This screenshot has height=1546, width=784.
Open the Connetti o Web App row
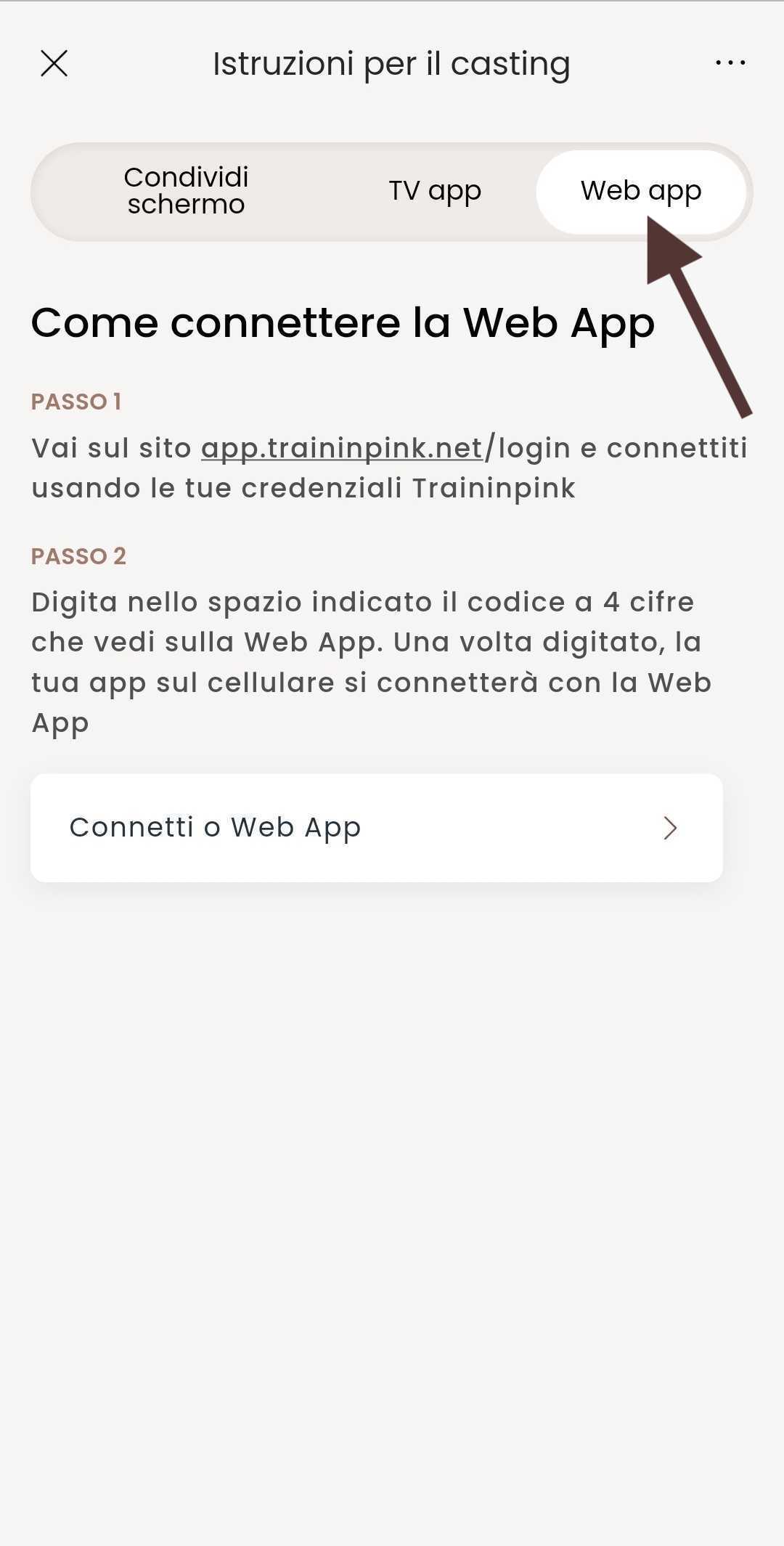[376, 828]
